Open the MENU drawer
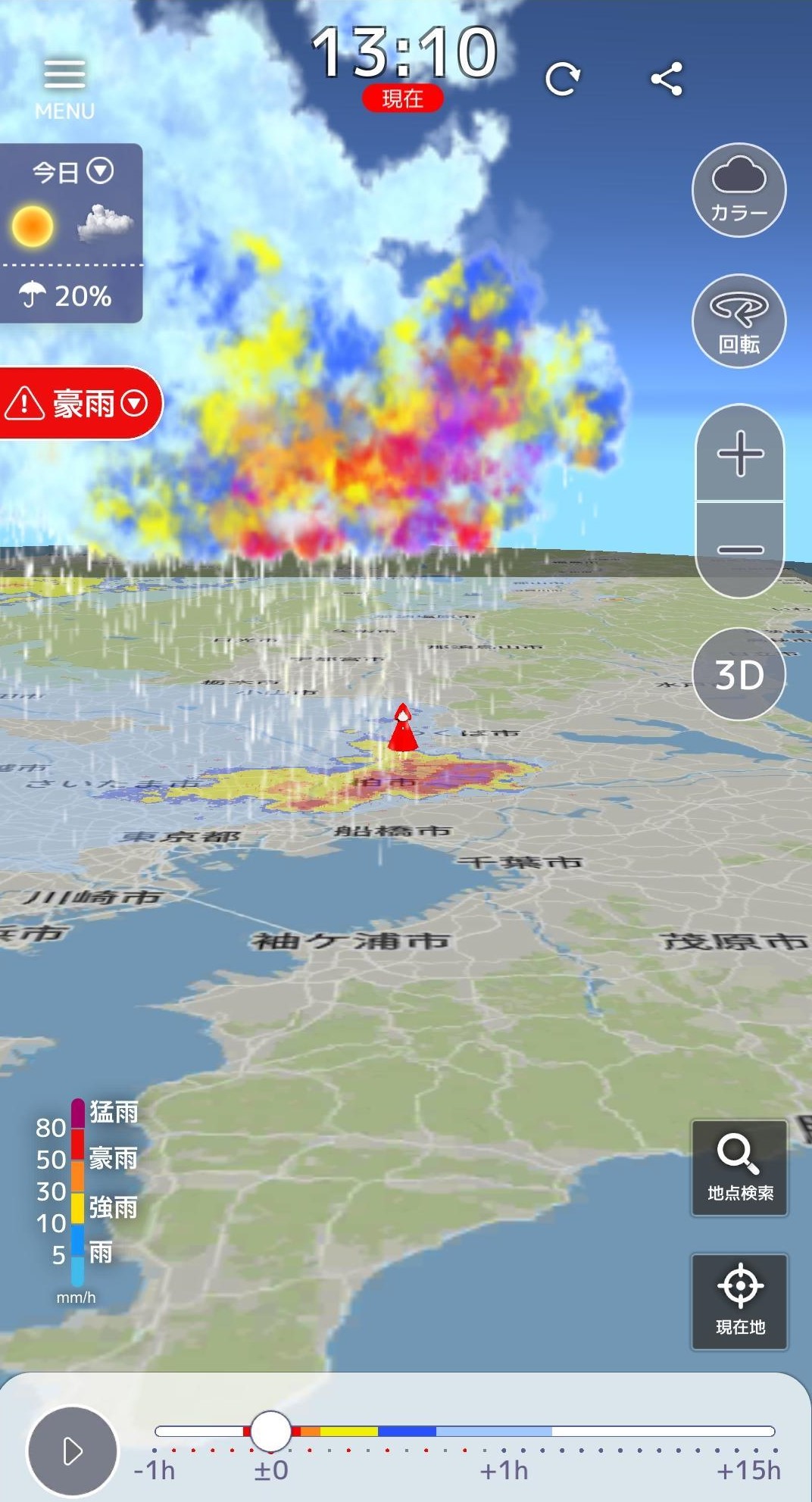812x1502 pixels. [x=64, y=87]
